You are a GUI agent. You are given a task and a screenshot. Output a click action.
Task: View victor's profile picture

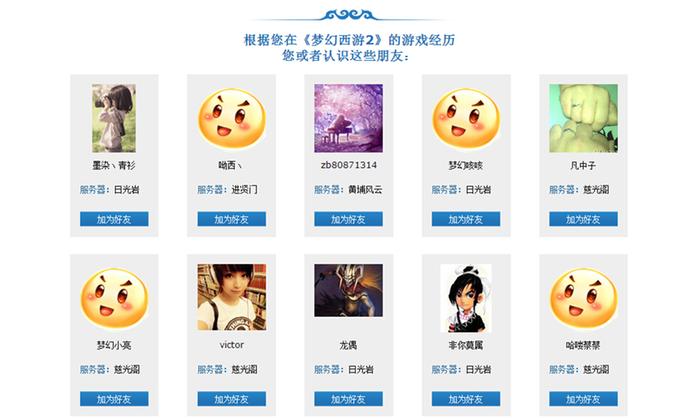[x=231, y=297]
